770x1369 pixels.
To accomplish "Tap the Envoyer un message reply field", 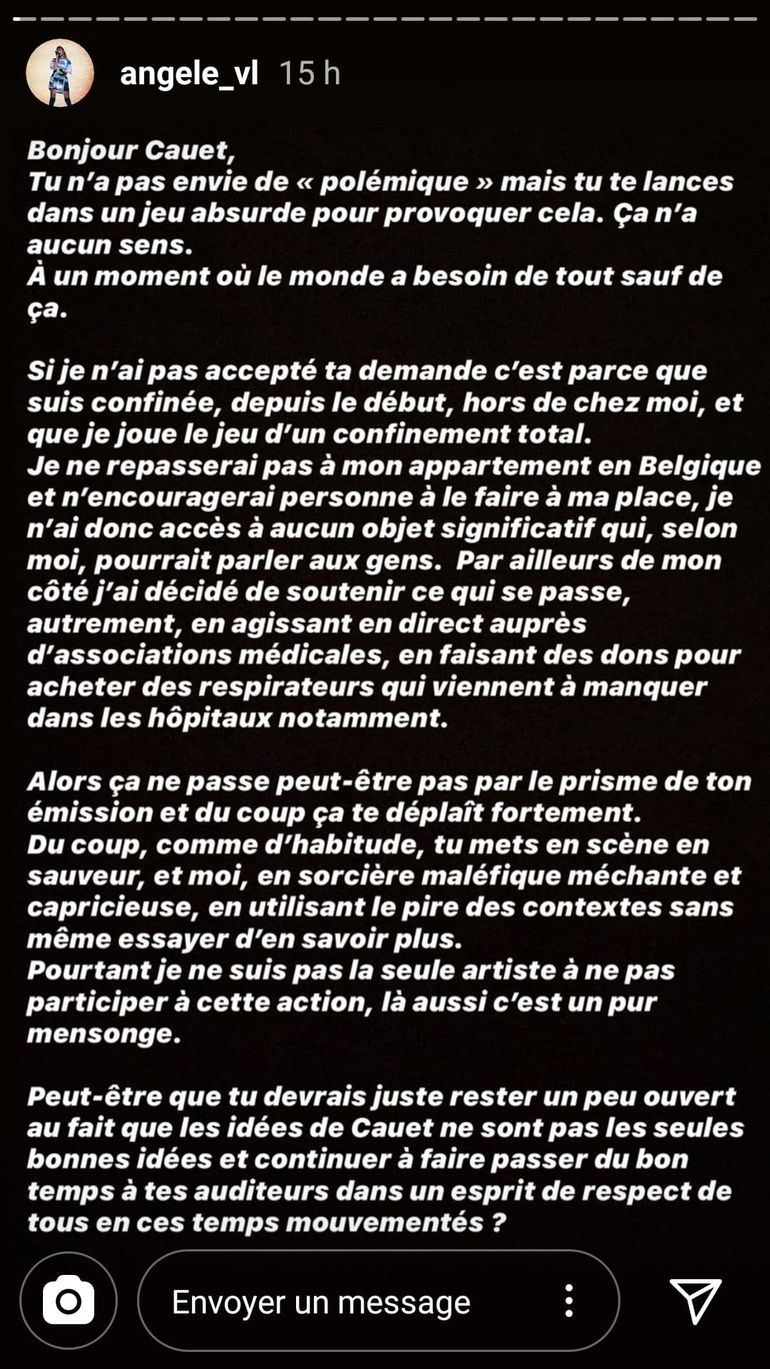I will tap(320, 1300).
